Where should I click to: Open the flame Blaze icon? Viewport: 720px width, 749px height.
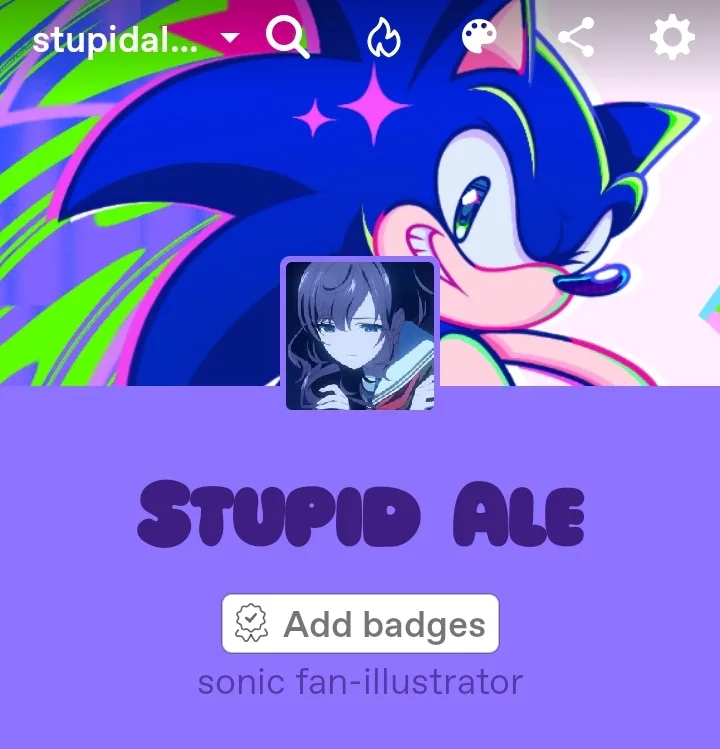383,39
